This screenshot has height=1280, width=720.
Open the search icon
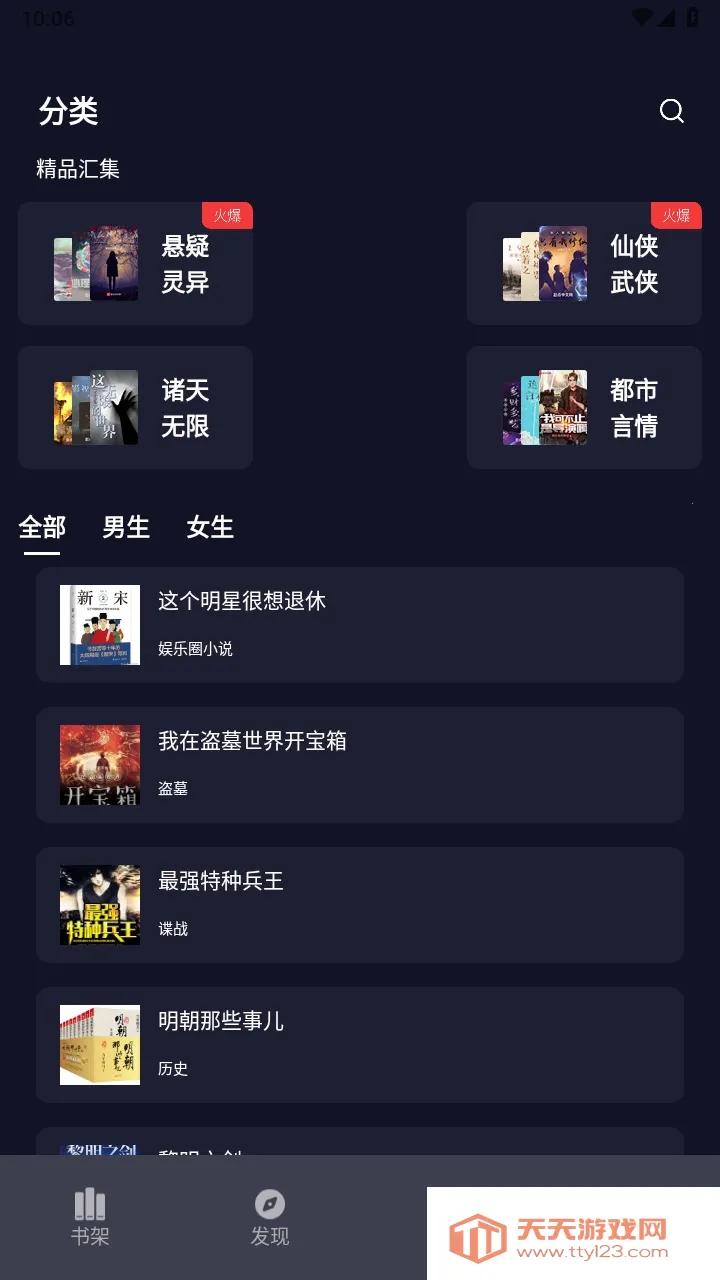672,111
